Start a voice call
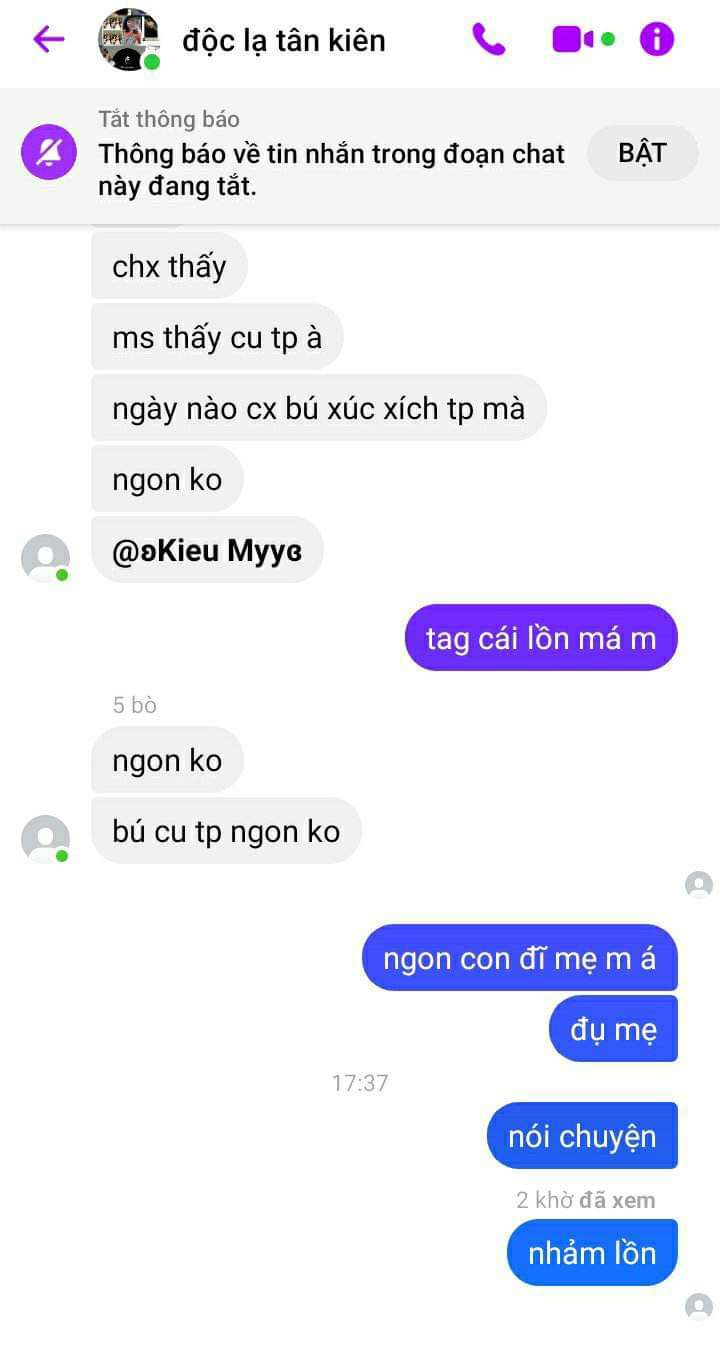 coord(489,40)
